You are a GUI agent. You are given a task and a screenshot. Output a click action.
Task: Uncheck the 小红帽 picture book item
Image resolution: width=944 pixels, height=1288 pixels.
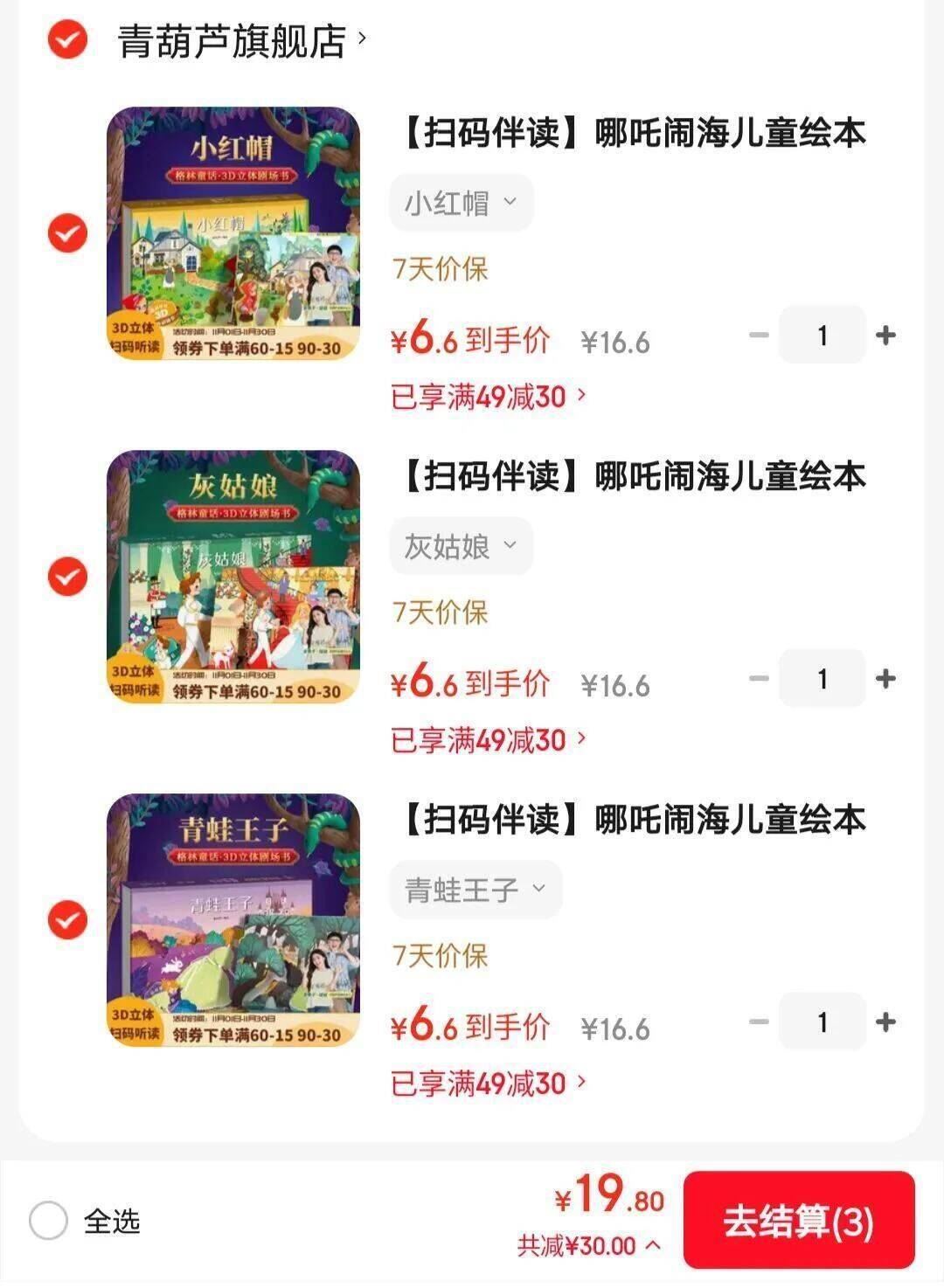(x=66, y=234)
